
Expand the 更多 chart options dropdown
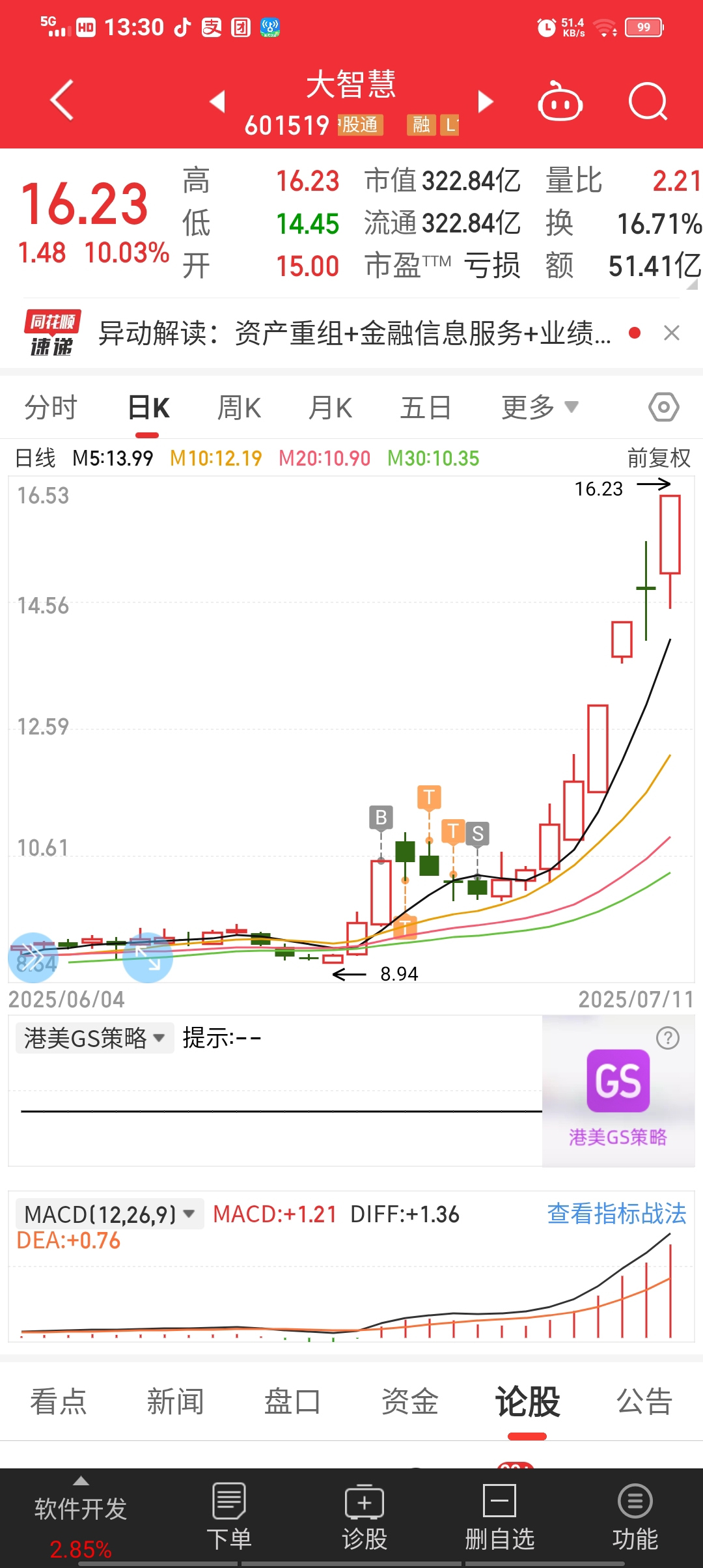(540, 408)
